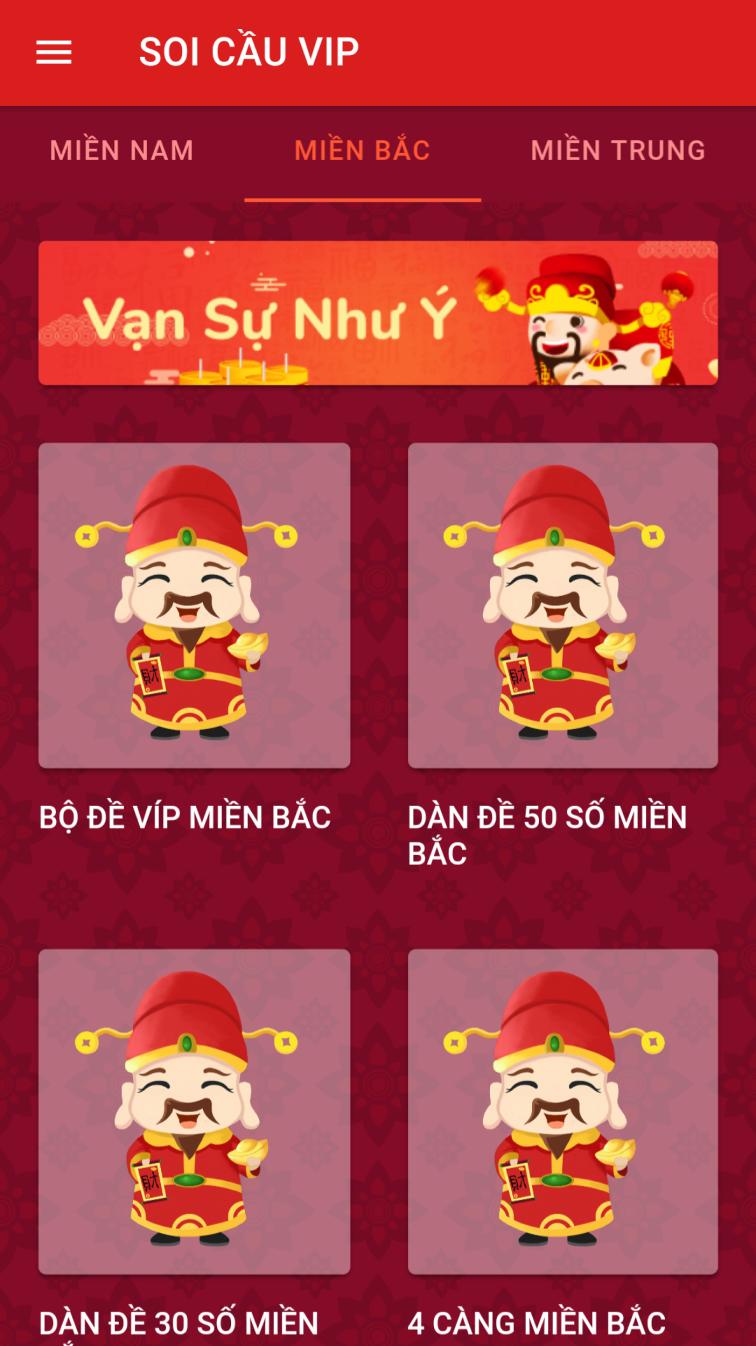Viewport: 756px width, 1346px height.
Task: Open the Vạn Sự Như Ý banner
Action: (x=378, y=313)
